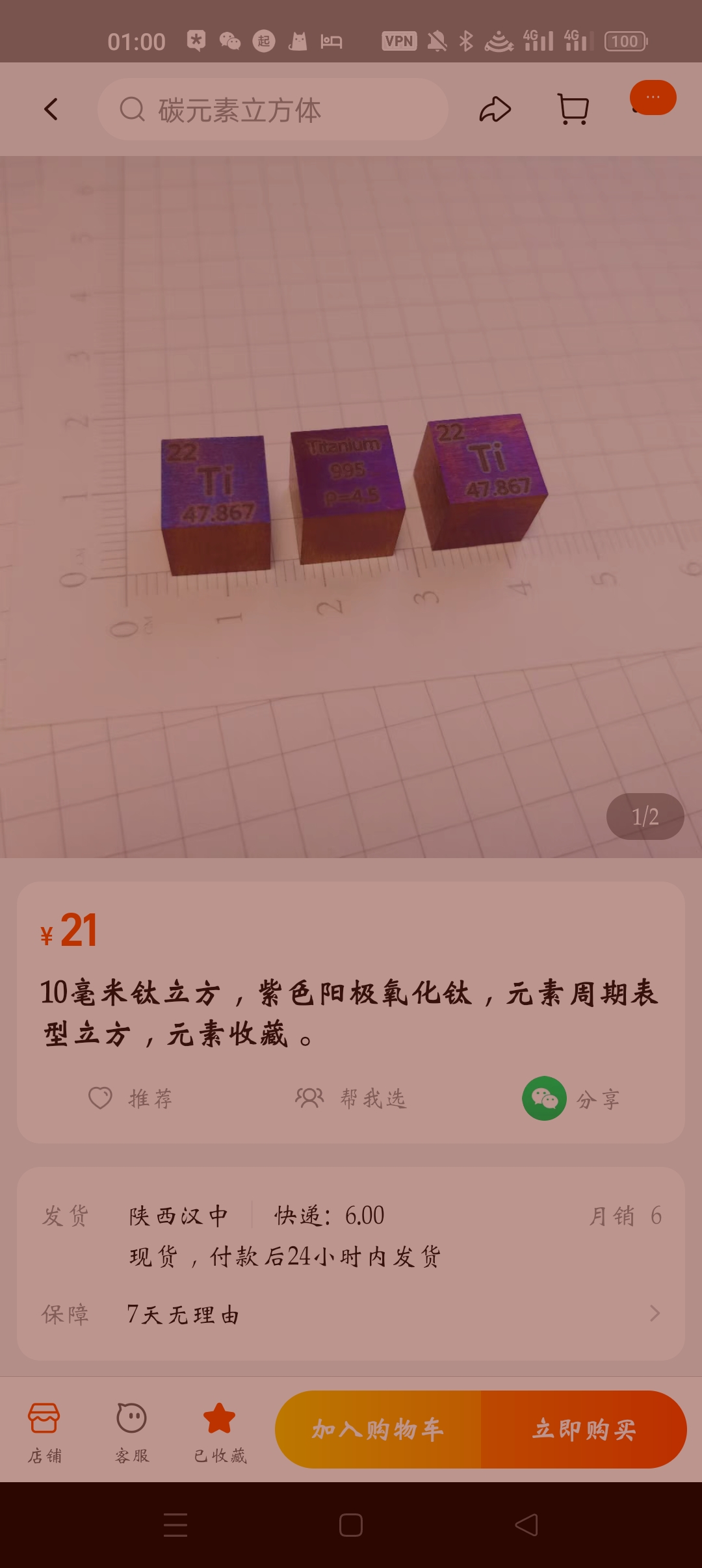Image resolution: width=702 pixels, height=1568 pixels.
Task: Tap 帮我选 for help choosing
Action: [x=351, y=1098]
